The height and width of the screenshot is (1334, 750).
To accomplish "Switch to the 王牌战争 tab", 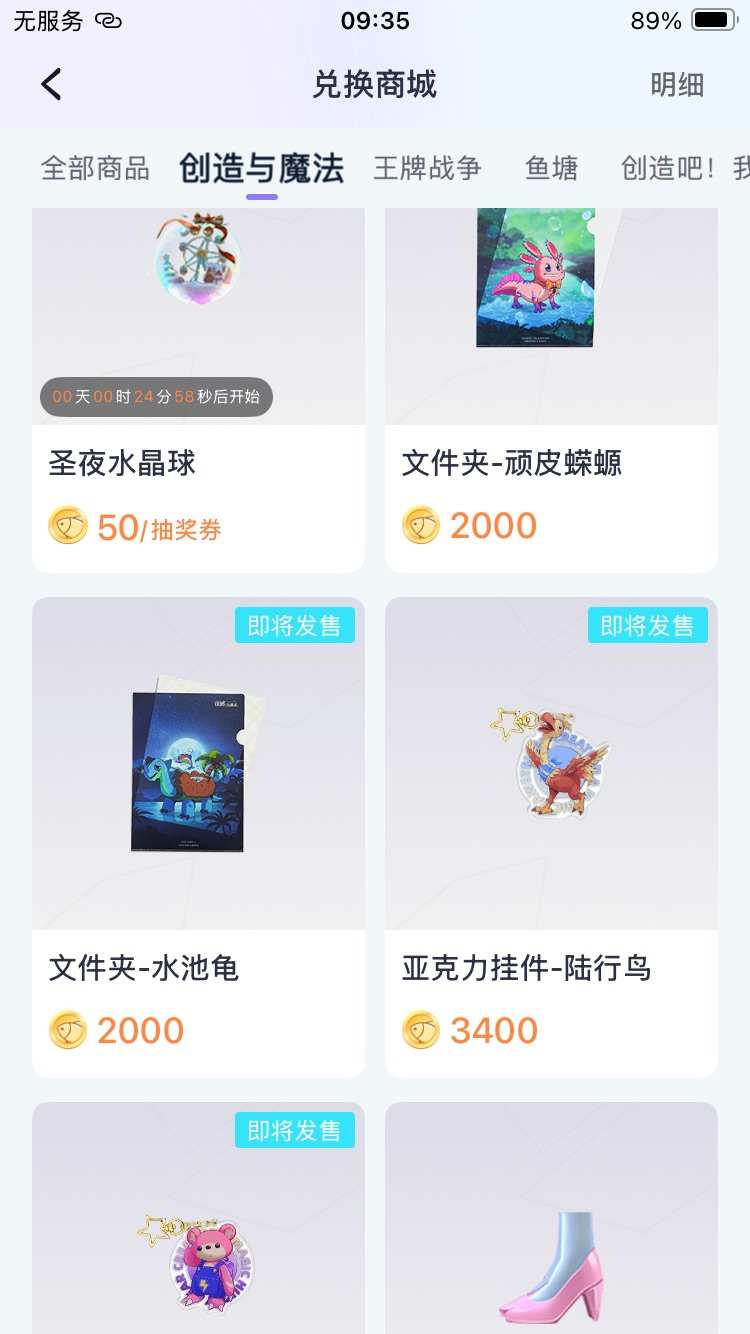I will (x=427, y=168).
